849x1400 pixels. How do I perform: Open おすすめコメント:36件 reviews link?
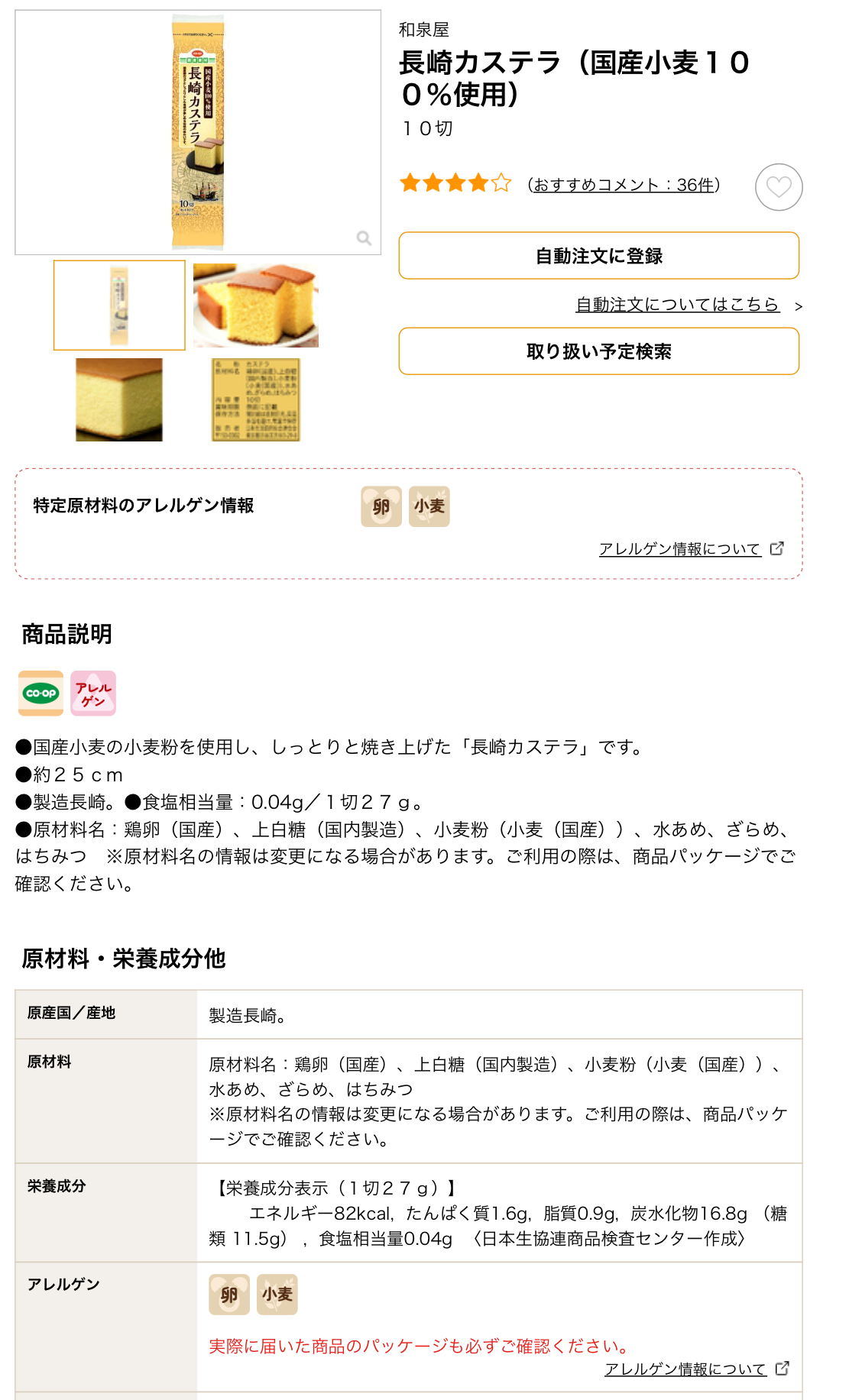click(x=624, y=185)
